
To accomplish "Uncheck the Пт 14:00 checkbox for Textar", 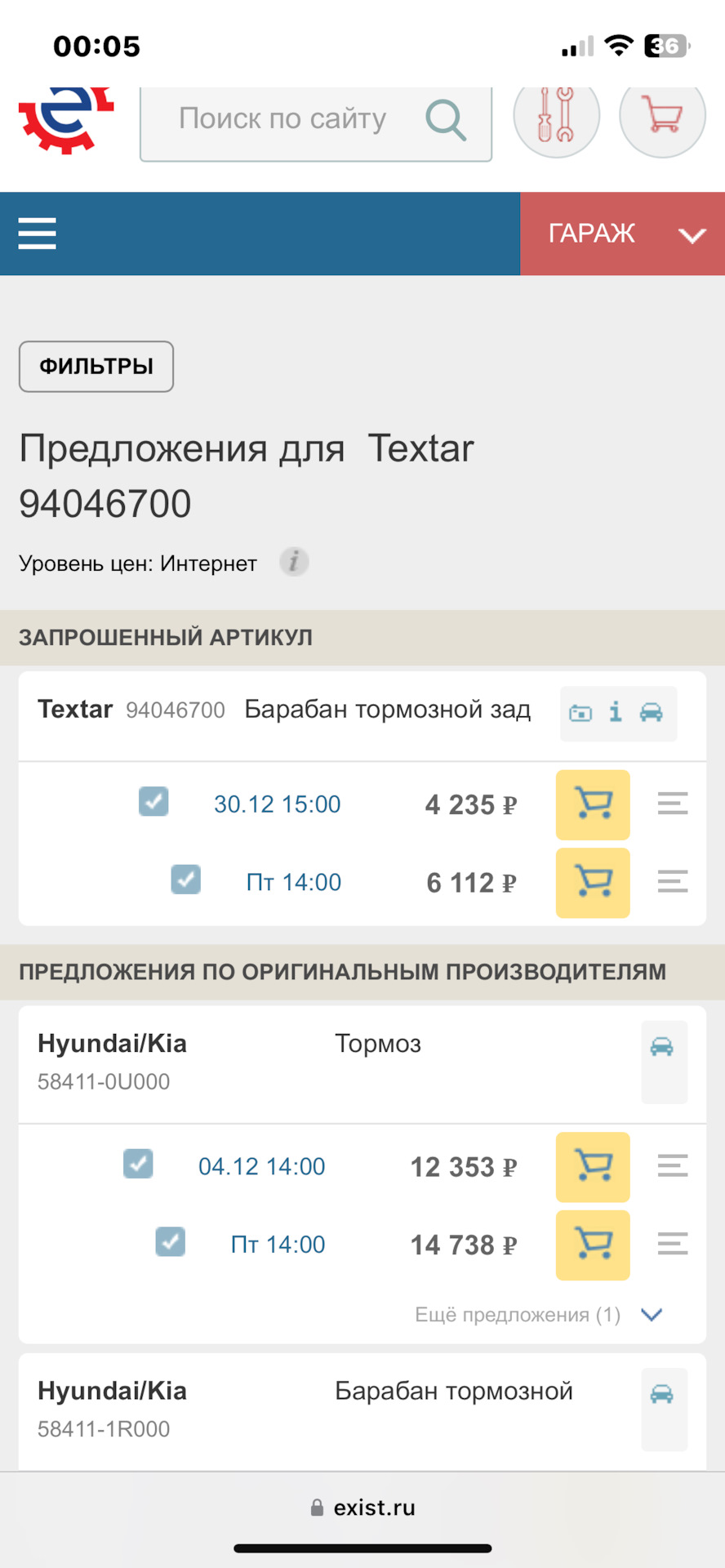I will pyautogui.click(x=185, y=880).
